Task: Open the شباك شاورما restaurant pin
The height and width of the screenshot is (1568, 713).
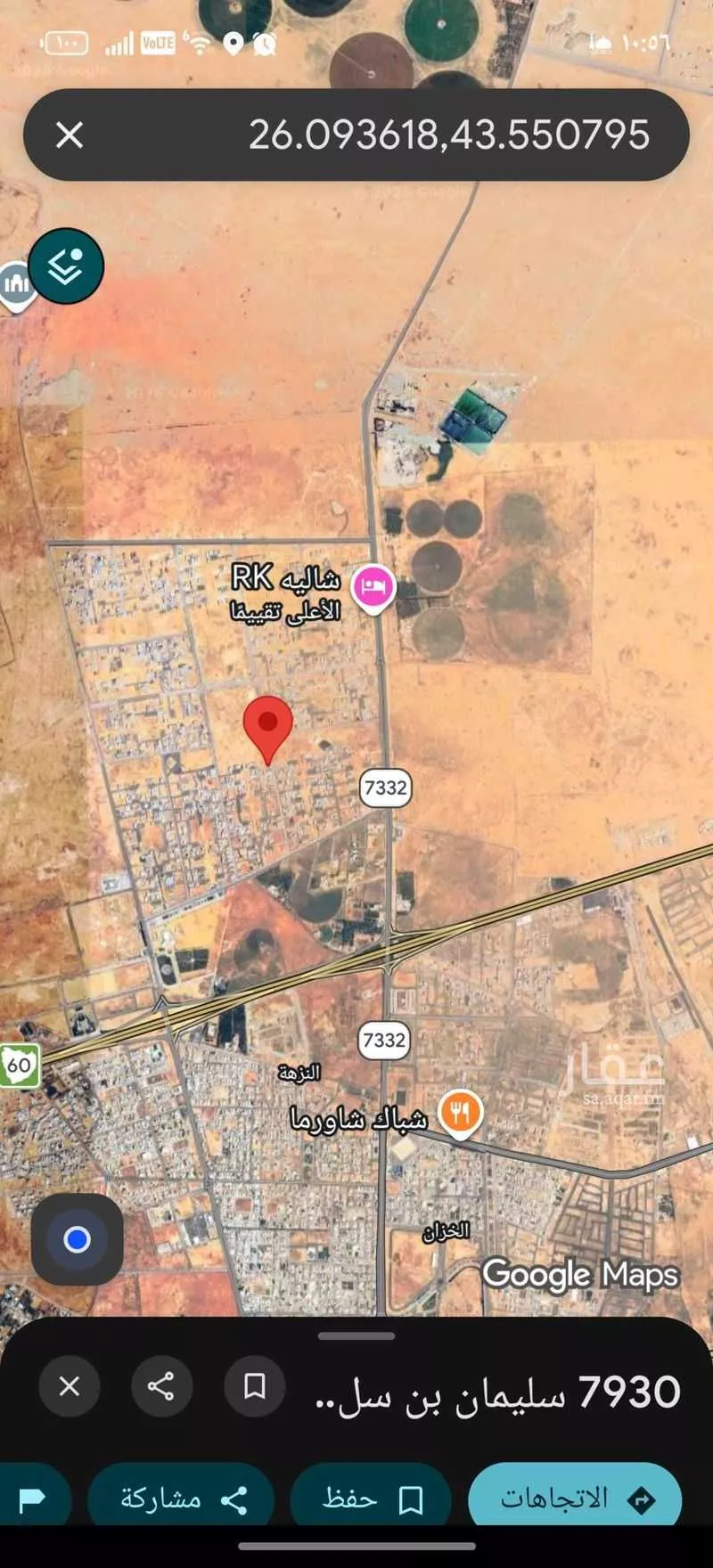Action: pos(460,1113)
